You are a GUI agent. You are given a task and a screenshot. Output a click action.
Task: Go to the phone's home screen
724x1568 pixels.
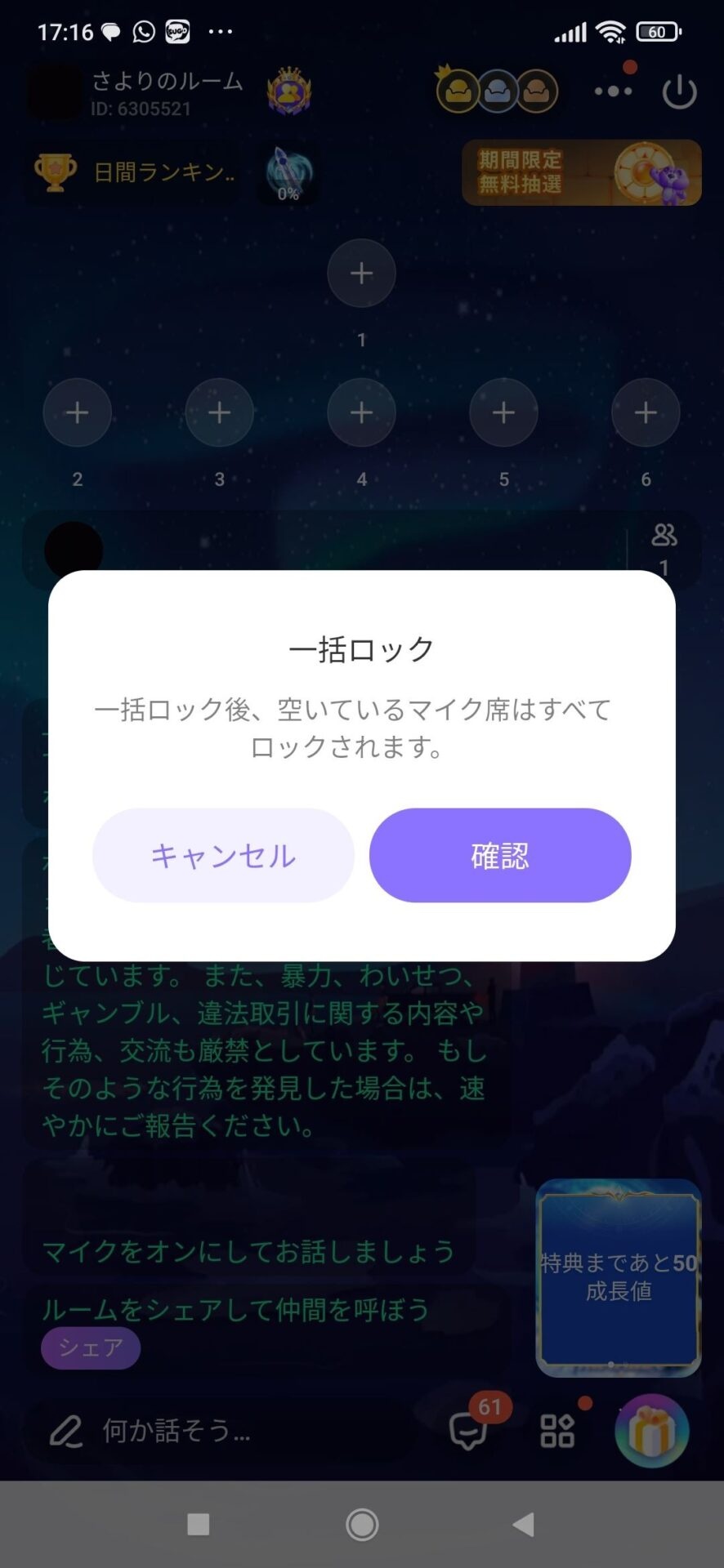[362, 1524]
